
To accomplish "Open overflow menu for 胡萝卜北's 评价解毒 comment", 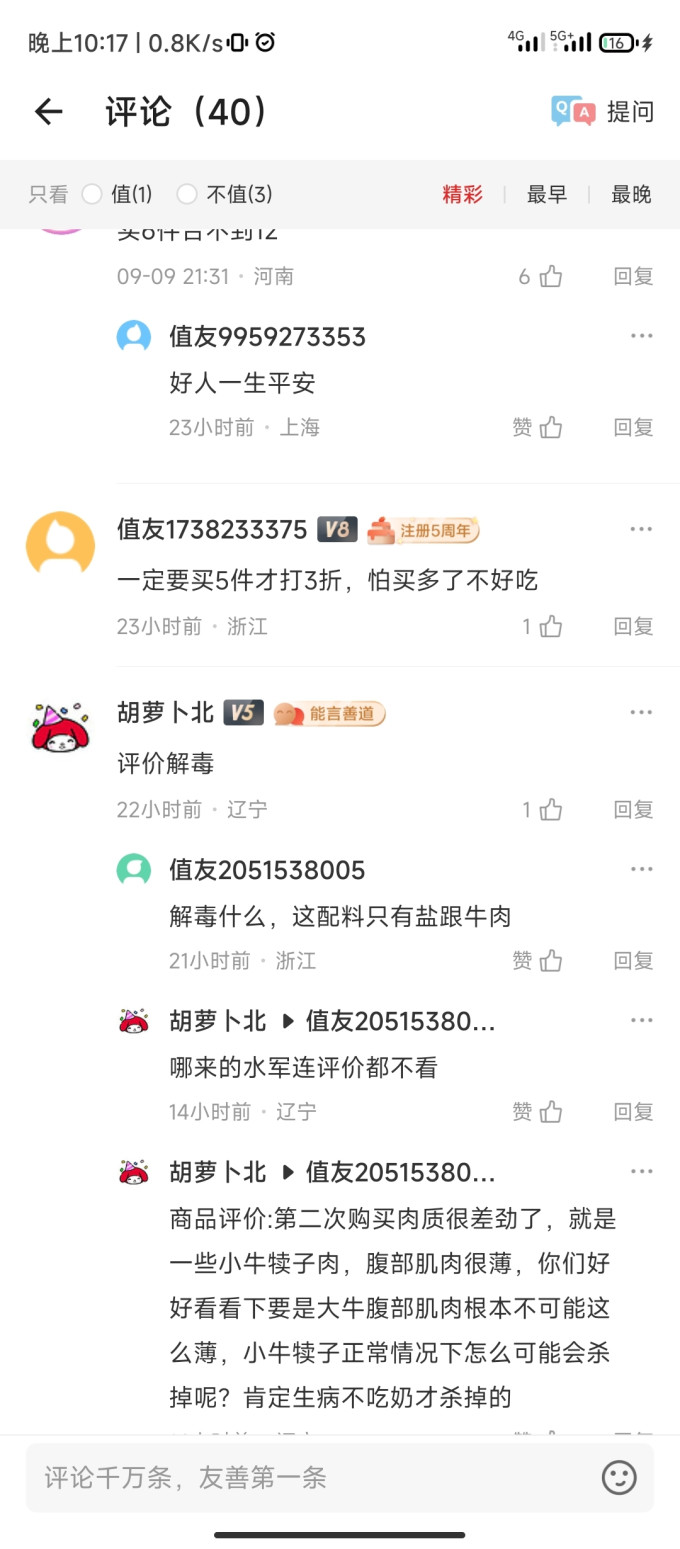I will pos(641,712).
